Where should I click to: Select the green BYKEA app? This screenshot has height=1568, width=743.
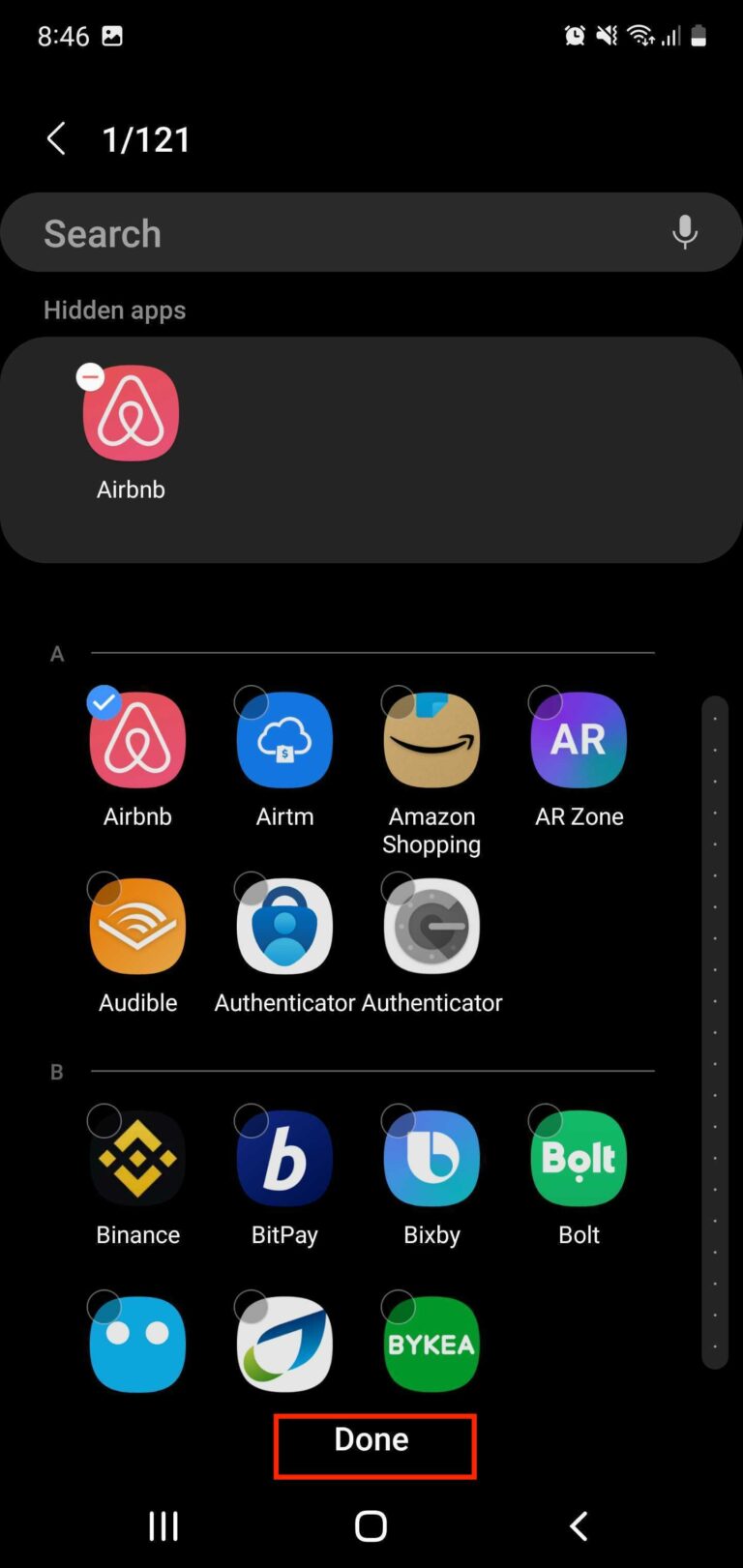[431, 1344]
